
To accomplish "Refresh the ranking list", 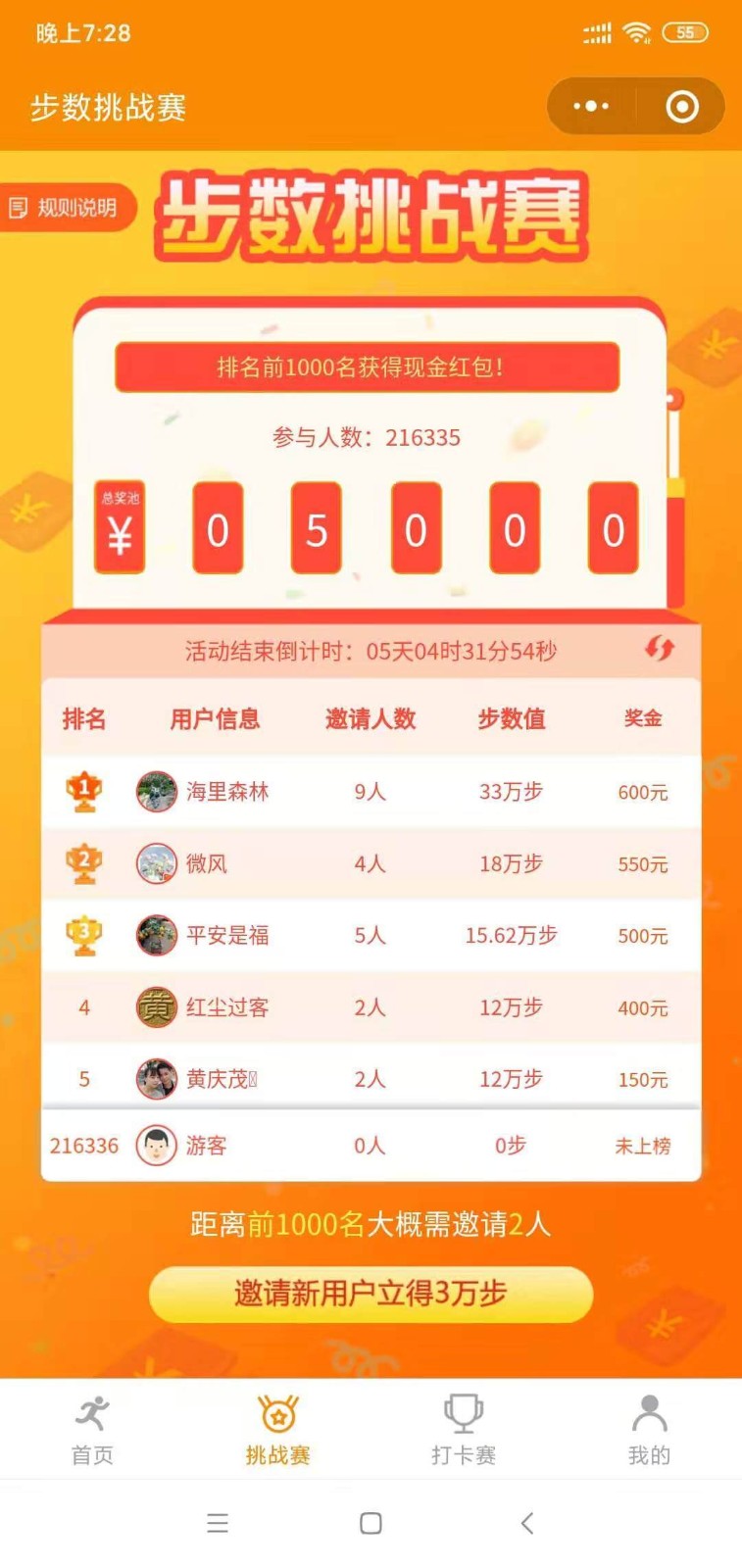I will 659,649.
